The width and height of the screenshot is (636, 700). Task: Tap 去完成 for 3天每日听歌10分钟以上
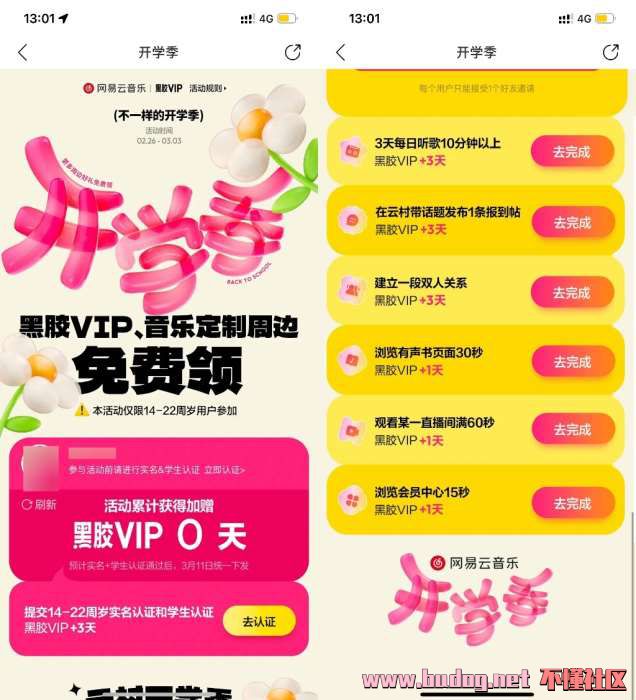pyautogui.click(x=572, y=152)
